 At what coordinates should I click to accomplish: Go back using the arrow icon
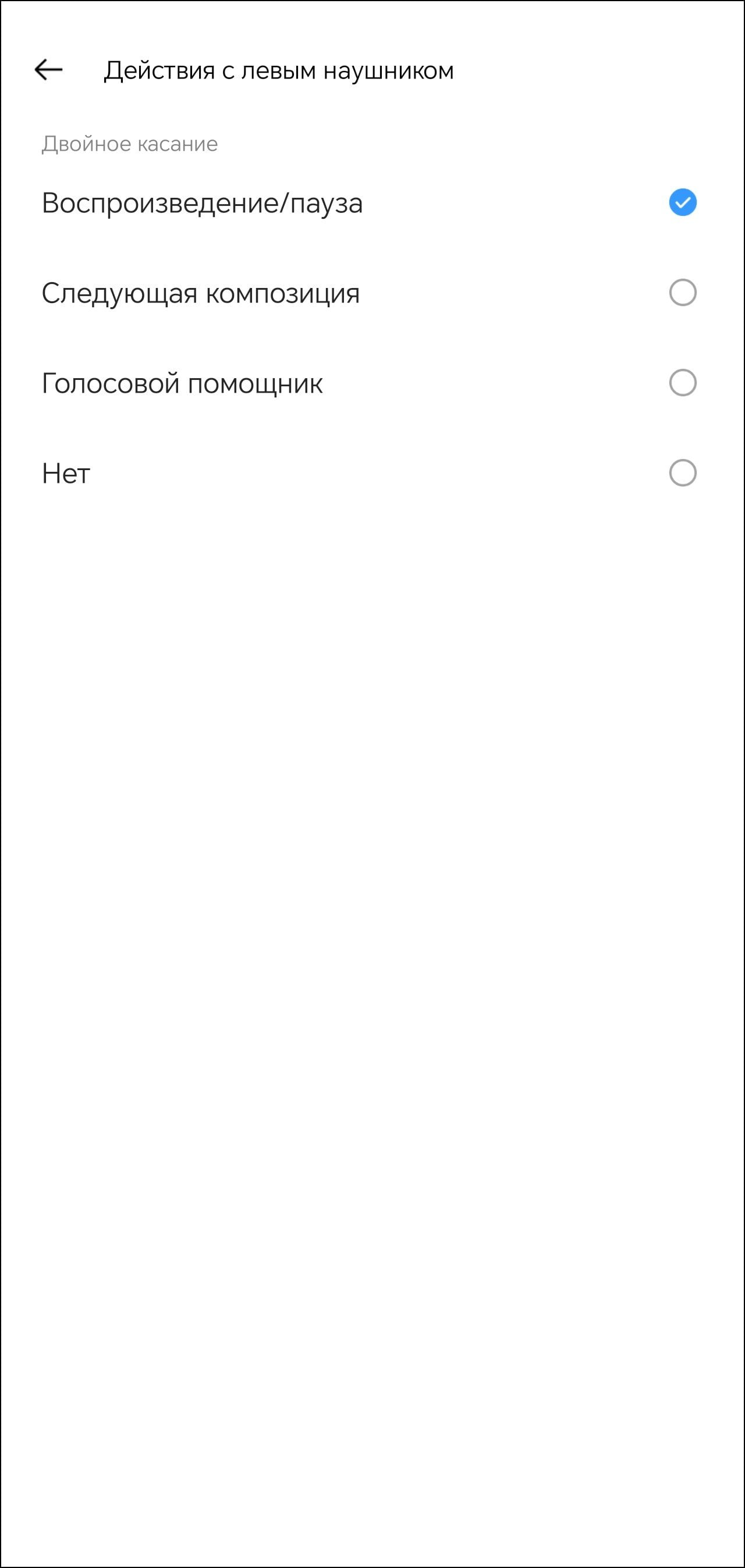tap(48, 70)
